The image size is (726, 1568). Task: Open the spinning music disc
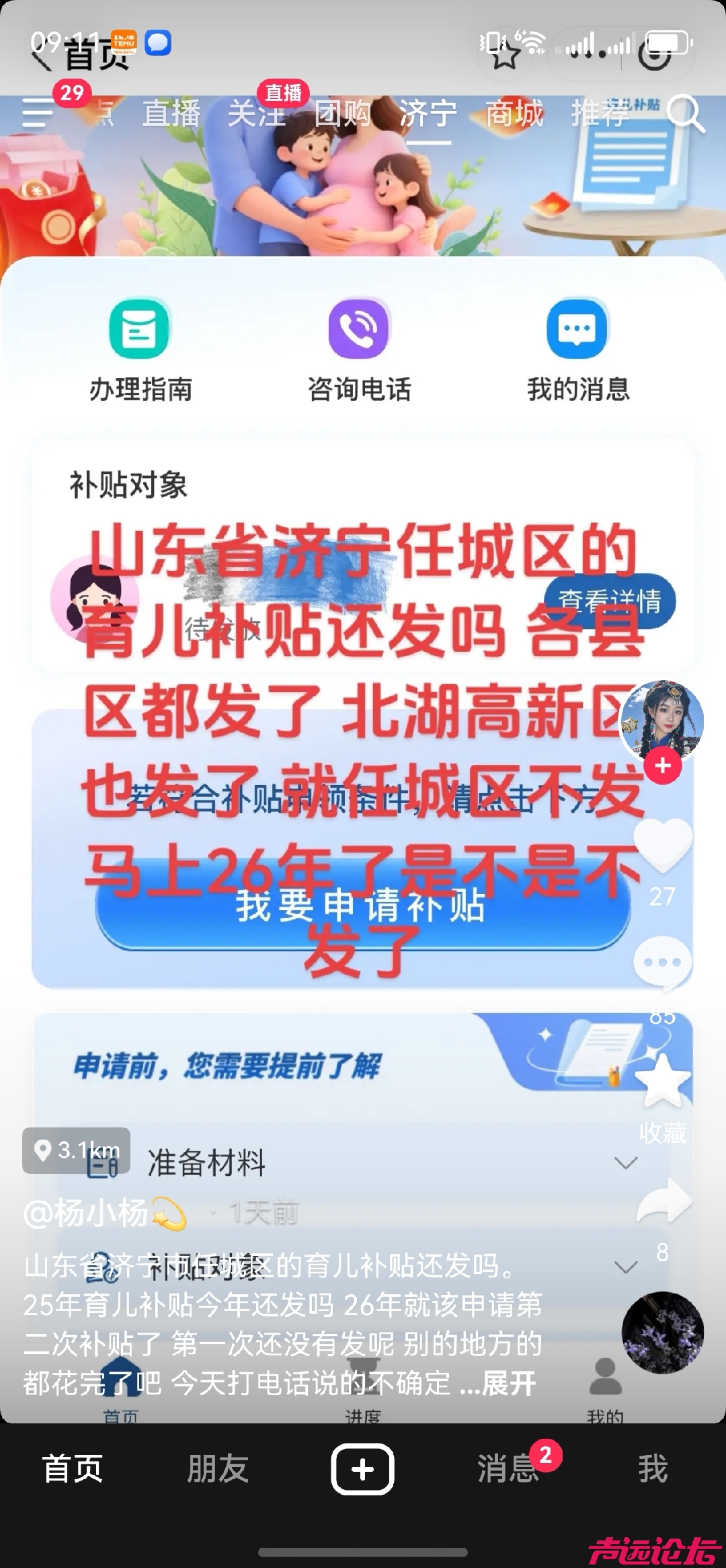pos(663,1332)
